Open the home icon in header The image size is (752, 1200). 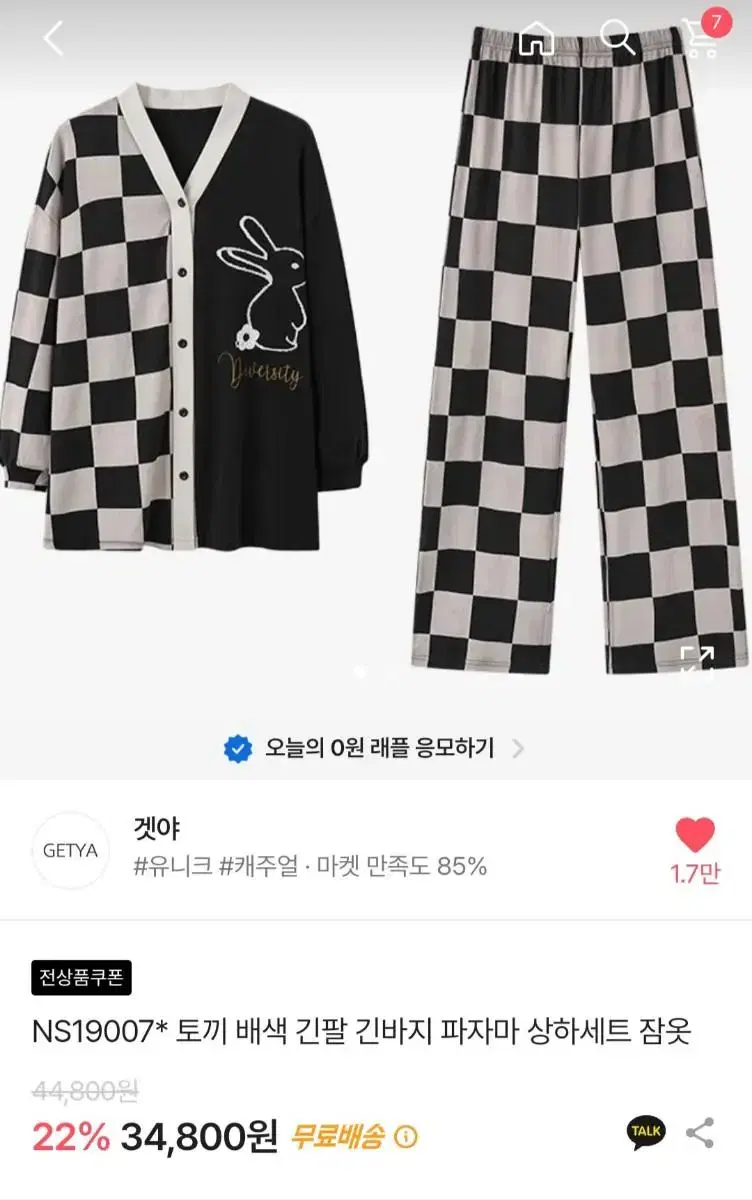coord(537,39)
